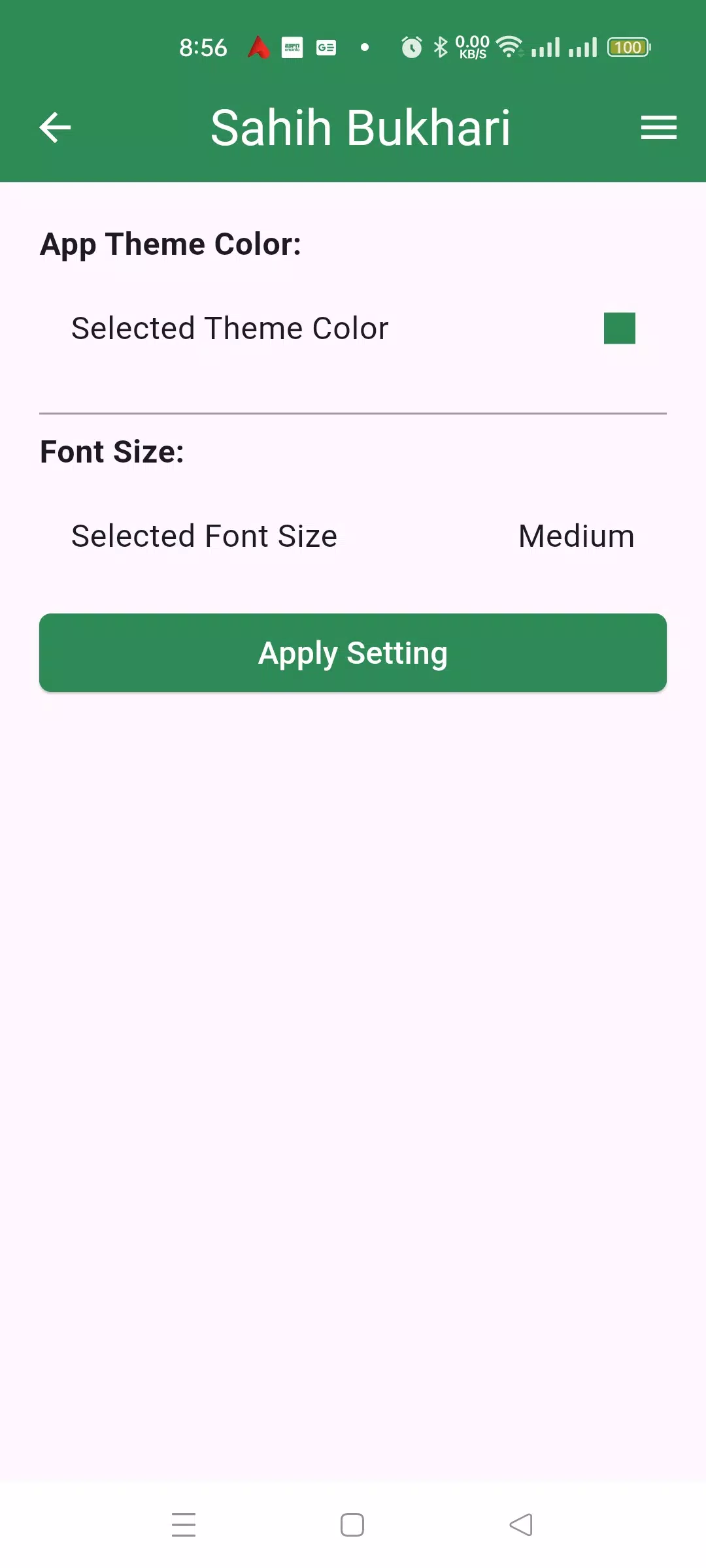Tap the green theme color swatch
The image size is (706, 1568).
[619, 328]
